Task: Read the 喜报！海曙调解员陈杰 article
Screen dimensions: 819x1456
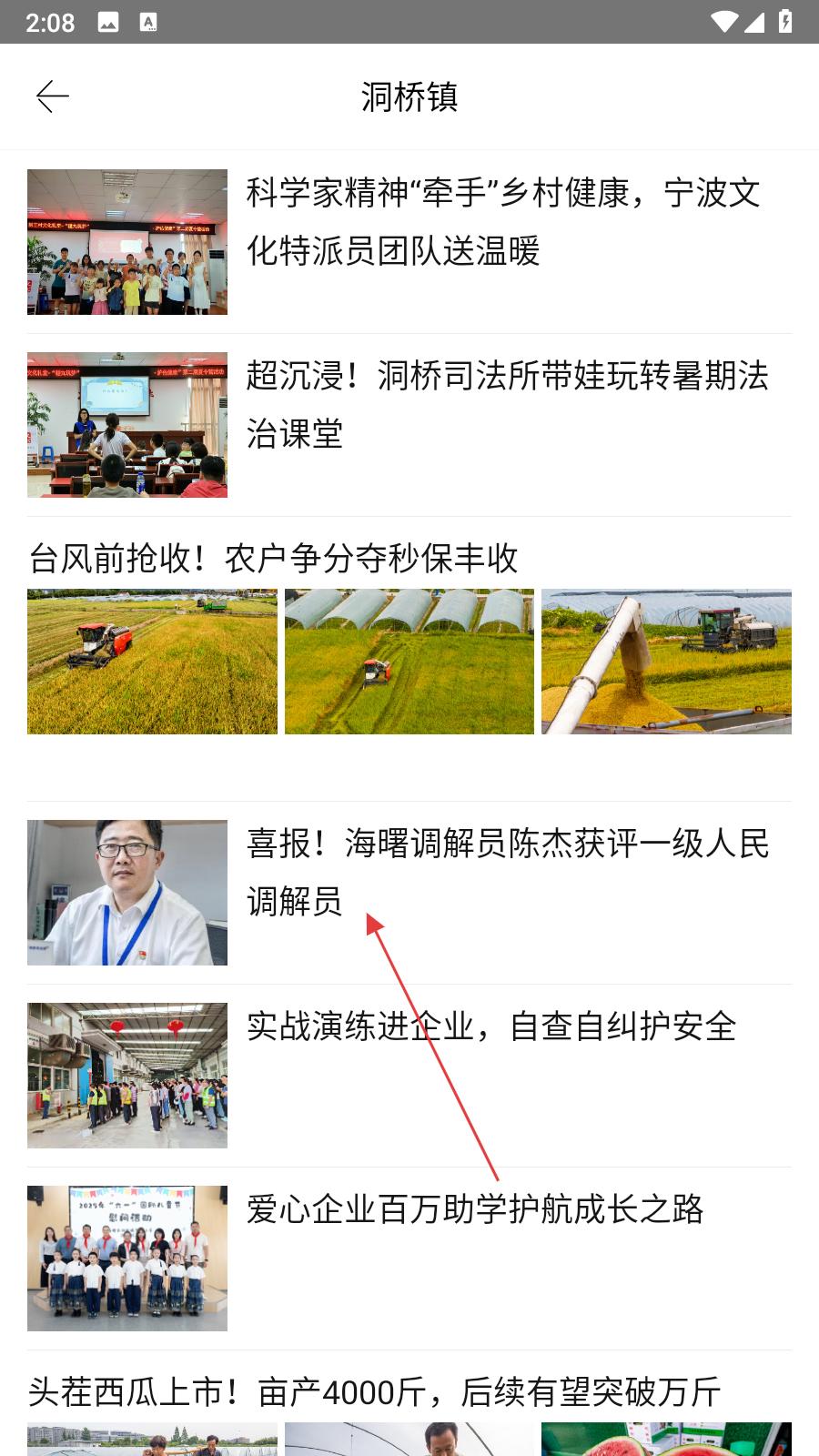Action: tap(506, 872)
